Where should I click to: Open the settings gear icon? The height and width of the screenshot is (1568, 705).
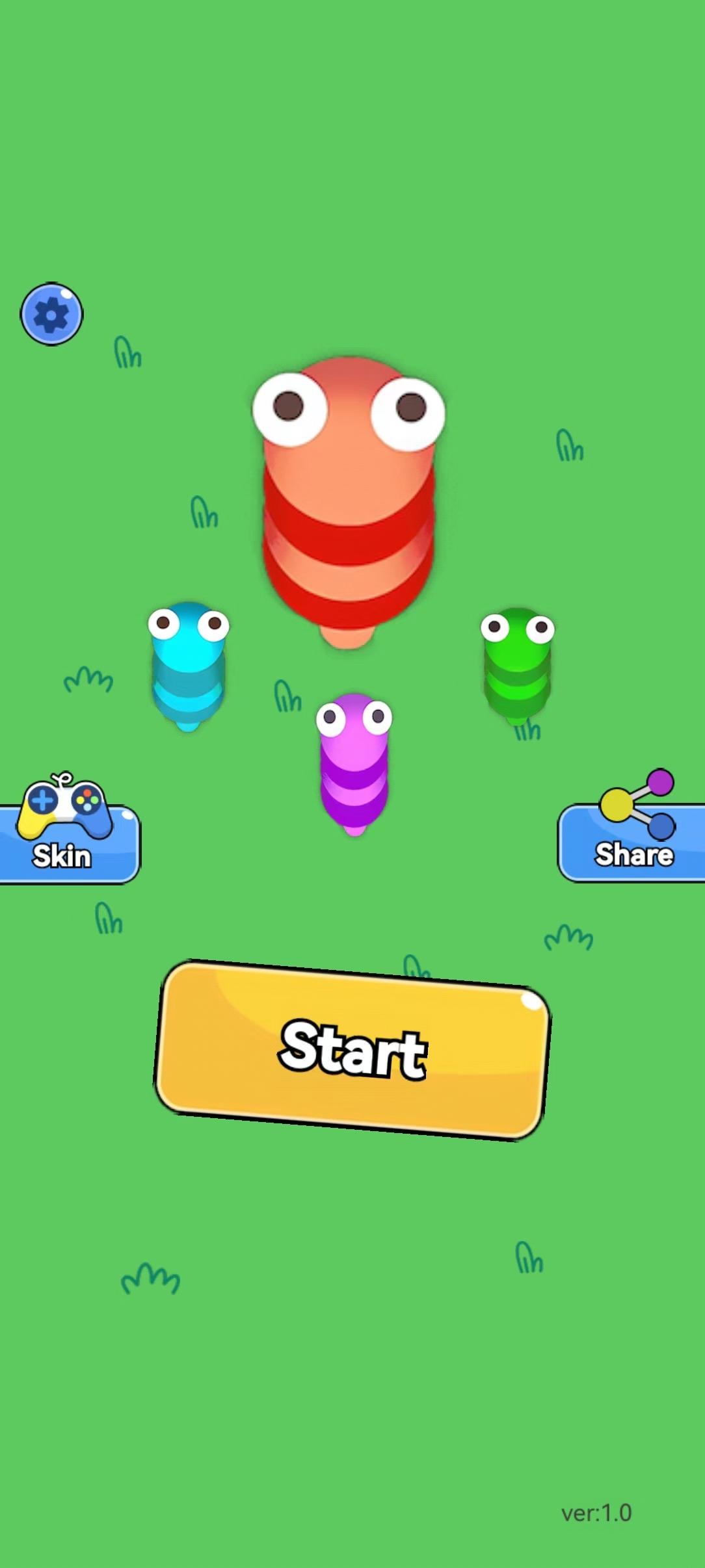[x=51, y=314]
